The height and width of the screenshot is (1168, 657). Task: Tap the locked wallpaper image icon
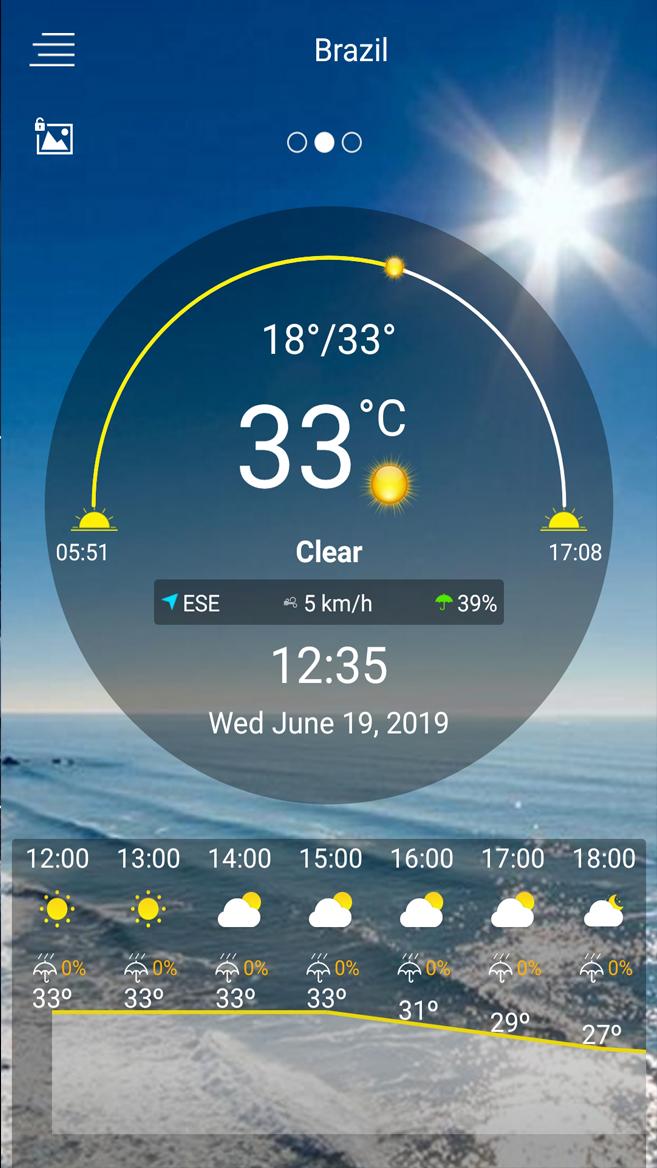(x=54, y=137)
